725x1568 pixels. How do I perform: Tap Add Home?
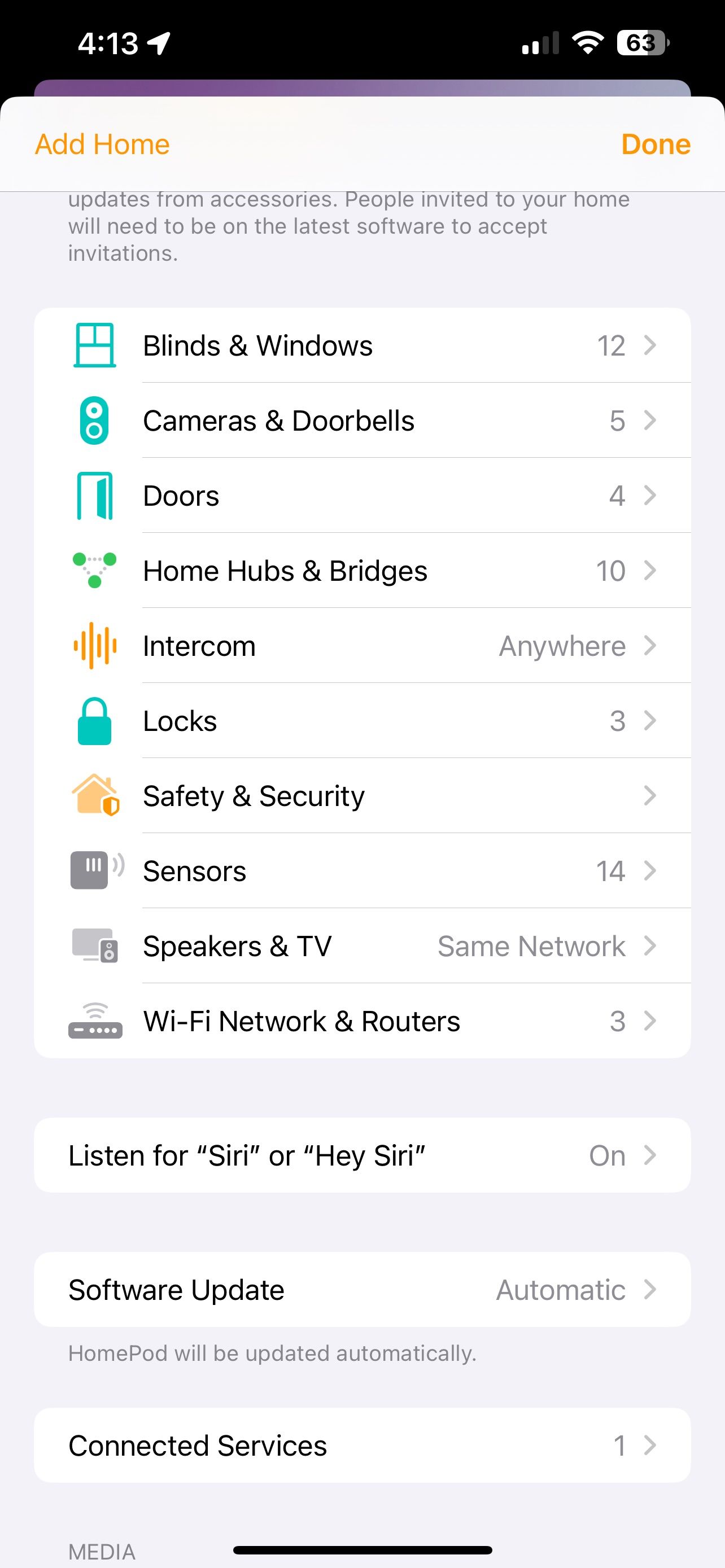[102, 144]
